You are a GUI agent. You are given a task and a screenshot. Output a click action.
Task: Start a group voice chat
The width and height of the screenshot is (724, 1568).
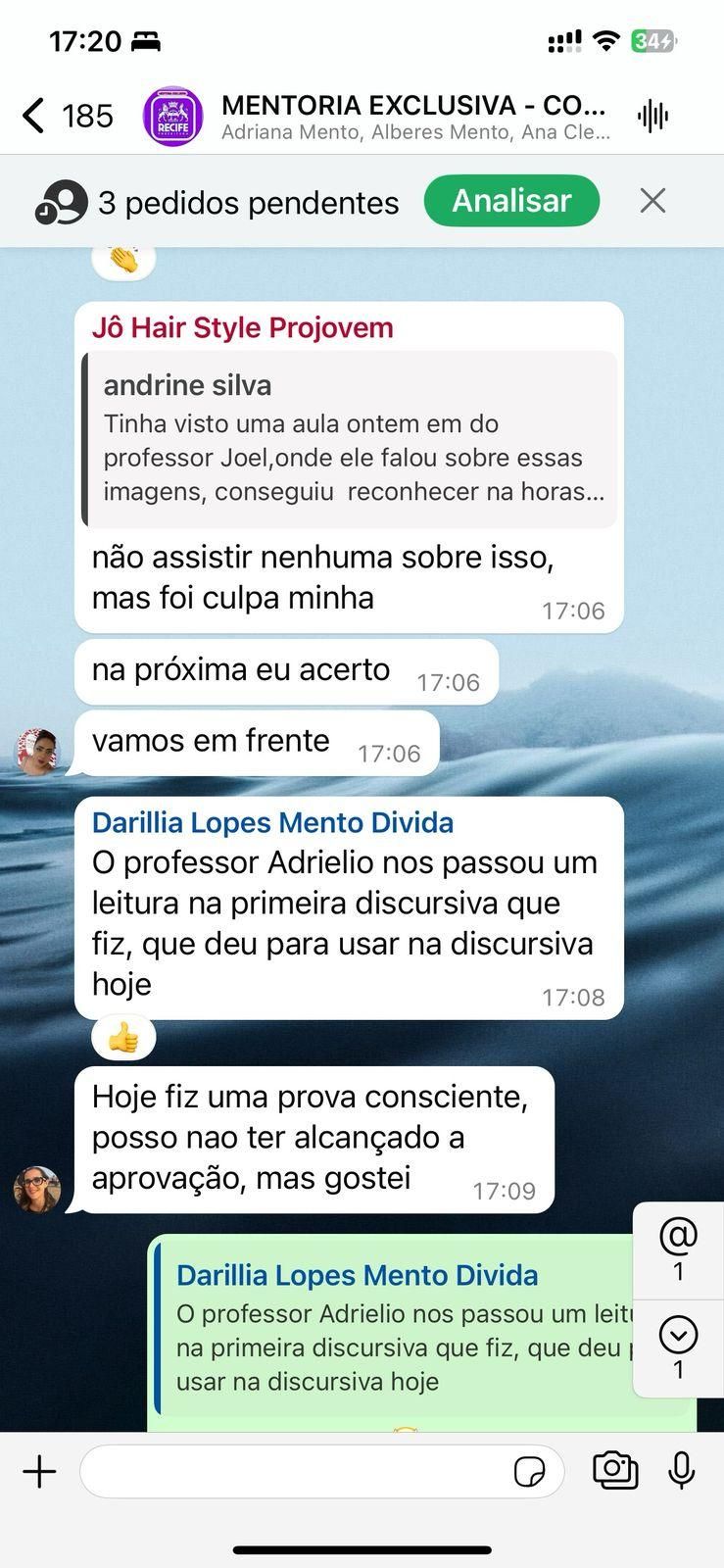click(x=652, y=116)
